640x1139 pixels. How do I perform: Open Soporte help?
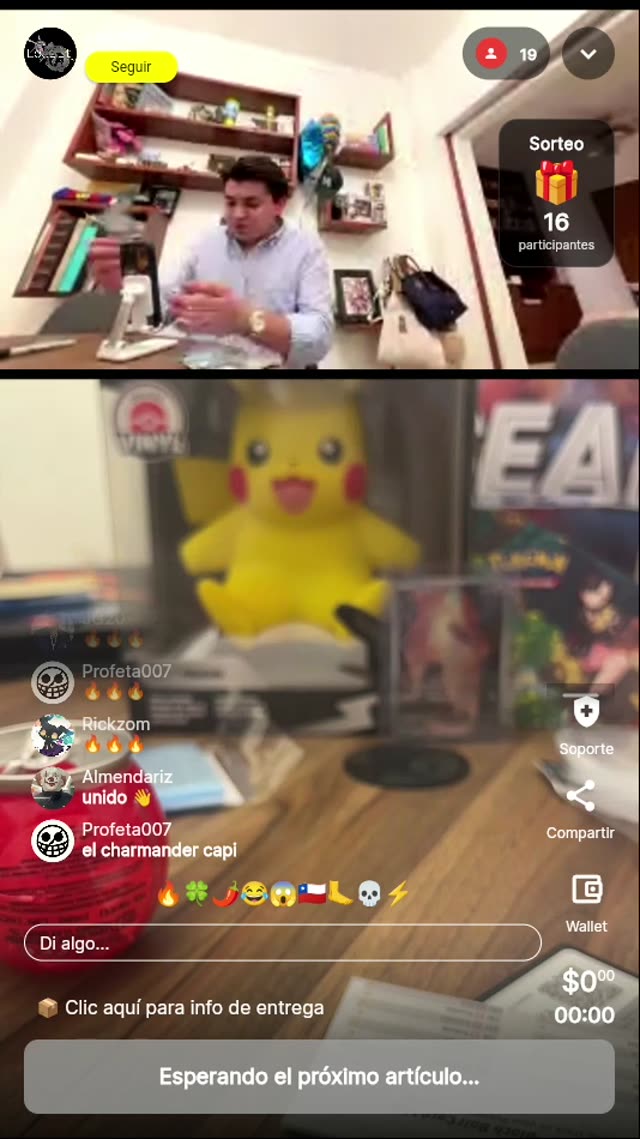point(586,724)
